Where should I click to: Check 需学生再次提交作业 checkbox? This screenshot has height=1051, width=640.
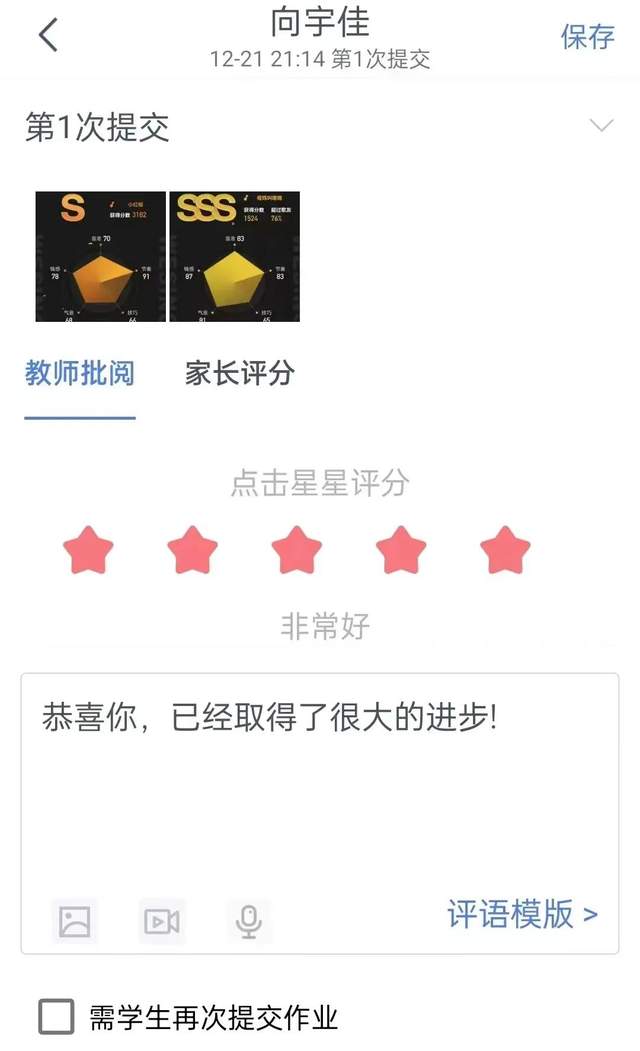coord(57,1018)
